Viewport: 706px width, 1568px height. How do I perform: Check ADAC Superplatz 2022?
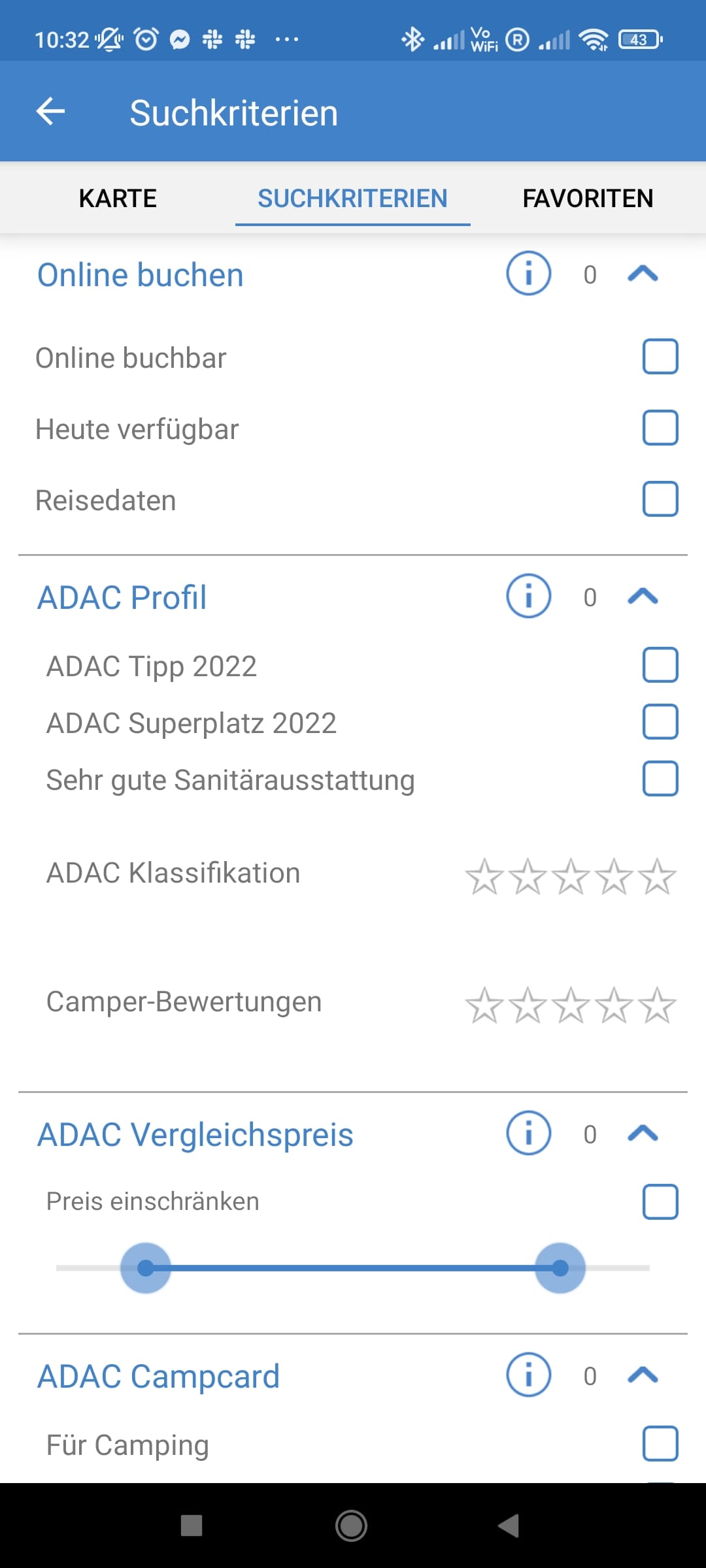pos(660,722)
